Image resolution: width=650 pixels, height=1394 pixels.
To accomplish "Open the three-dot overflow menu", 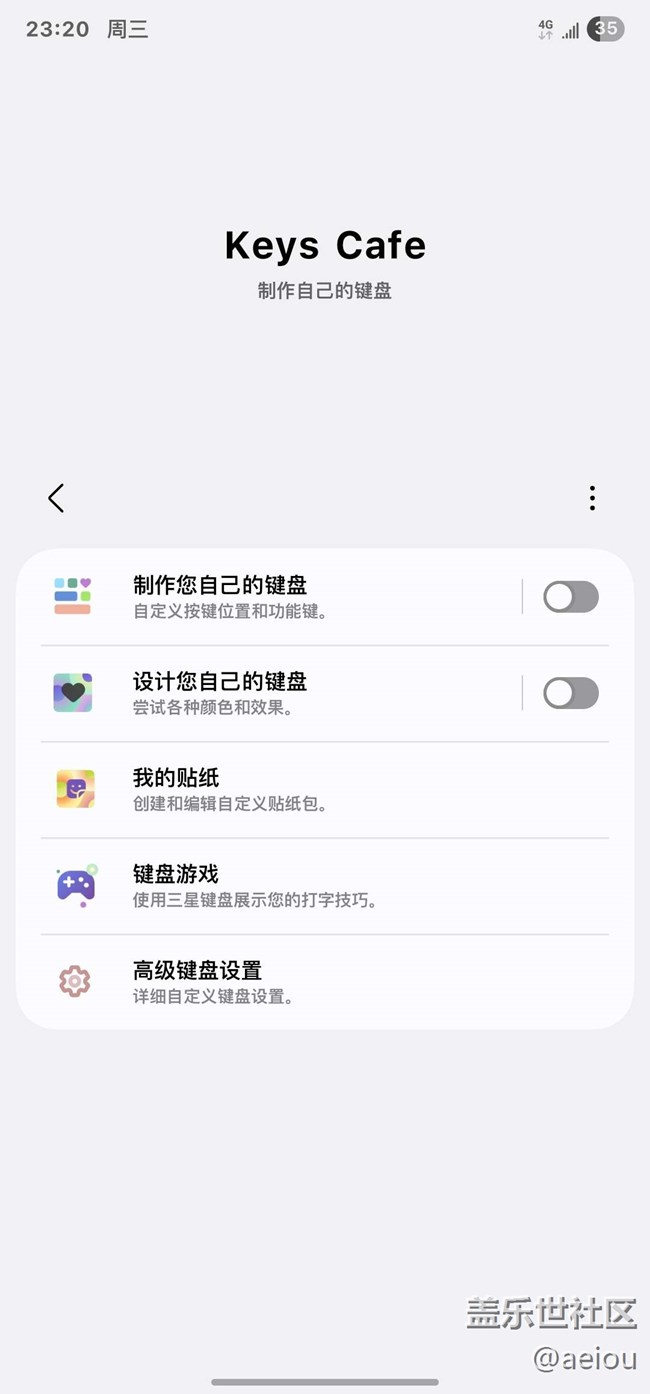I will click(x=592, y=498).
